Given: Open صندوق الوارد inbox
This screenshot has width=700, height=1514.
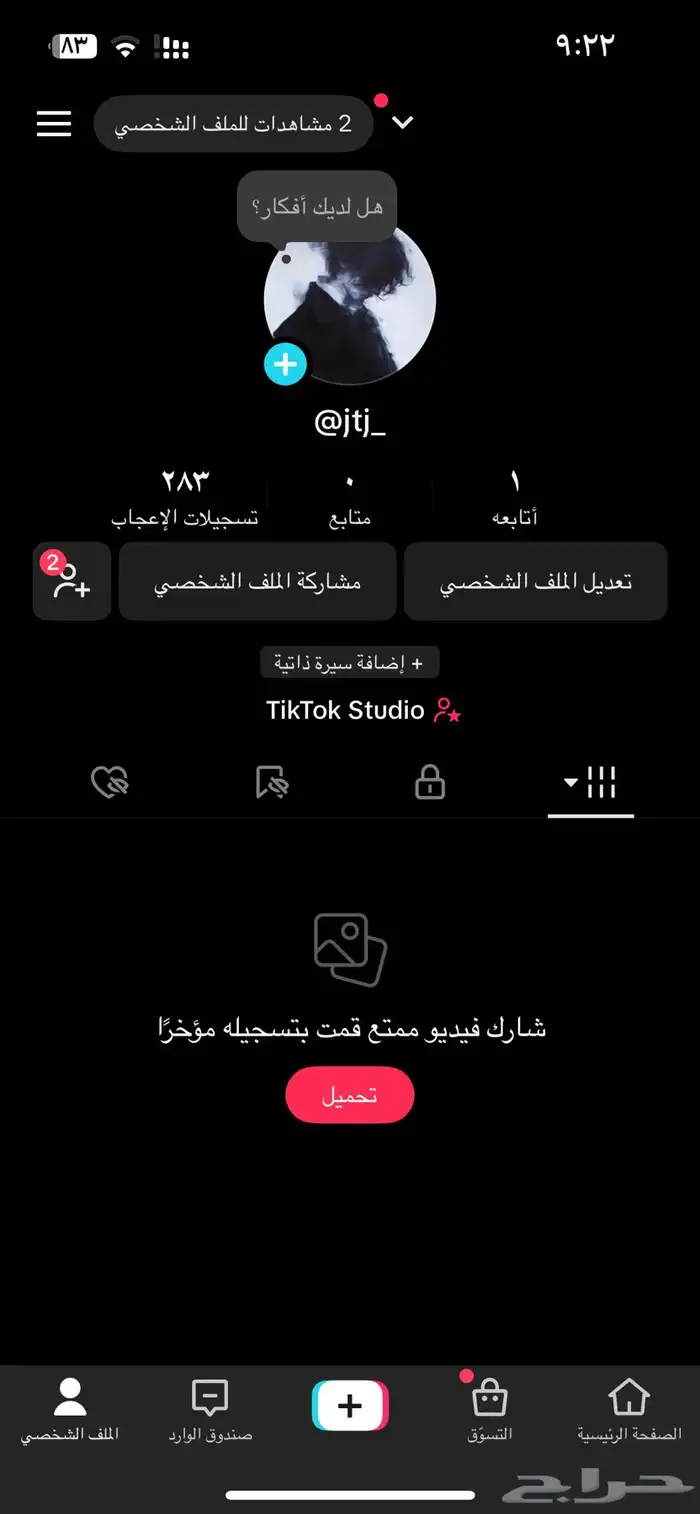Looking at the screenshot, I should (210, 1410).
